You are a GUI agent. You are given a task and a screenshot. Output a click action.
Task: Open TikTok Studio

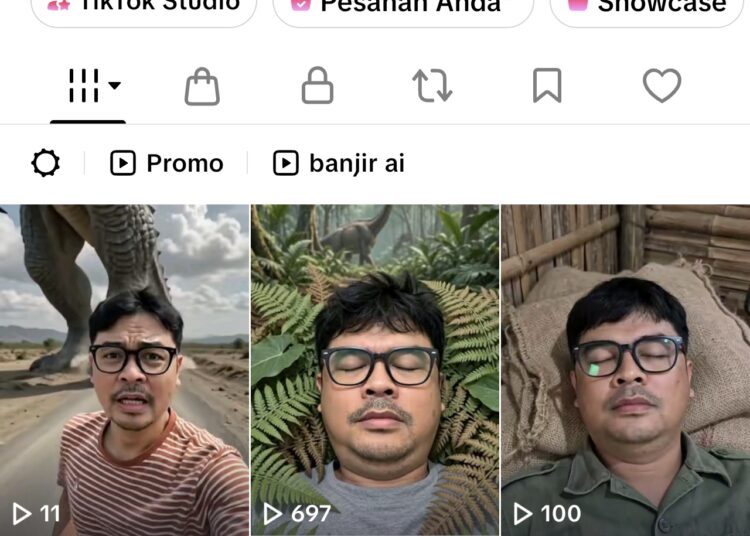[143, 9]
